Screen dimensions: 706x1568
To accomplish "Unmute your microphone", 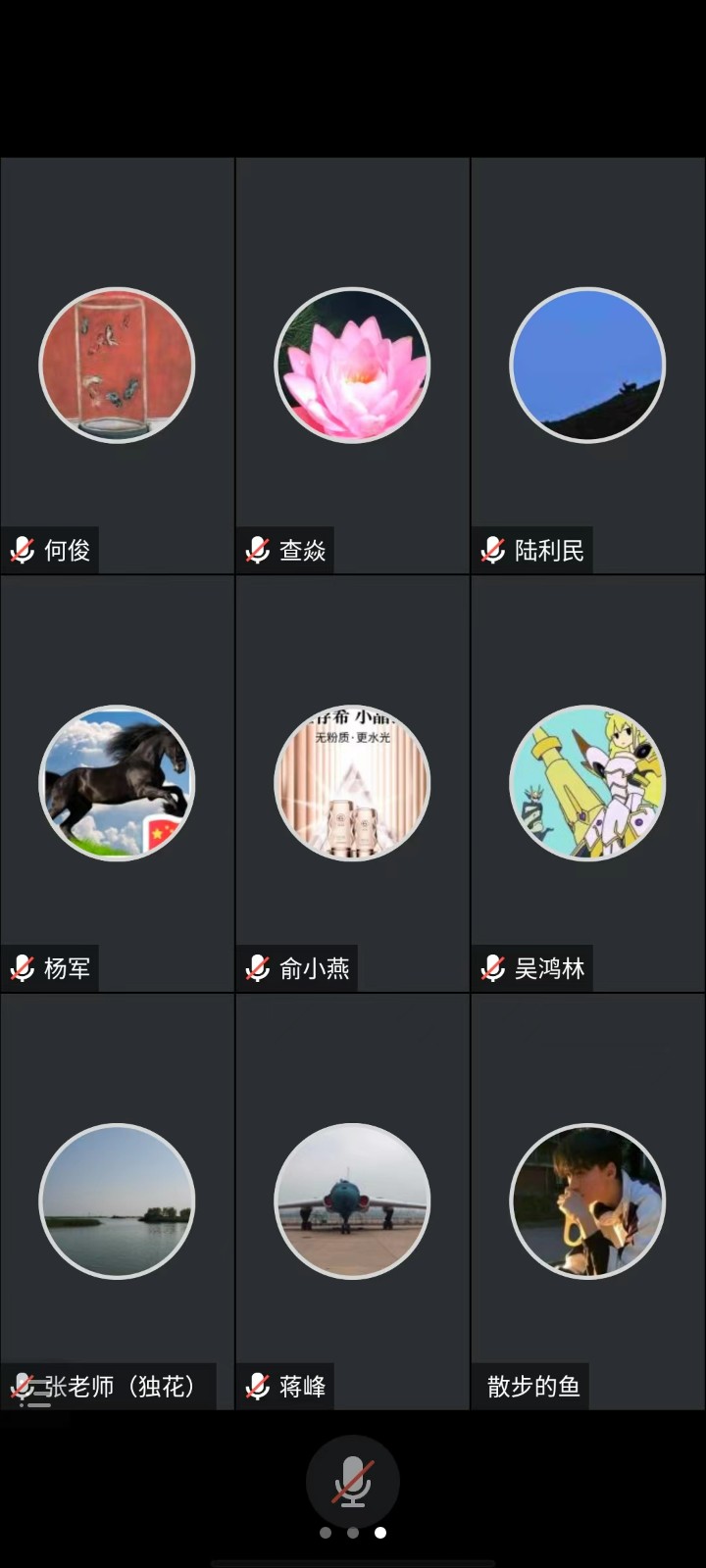I will coord(352,1481).
